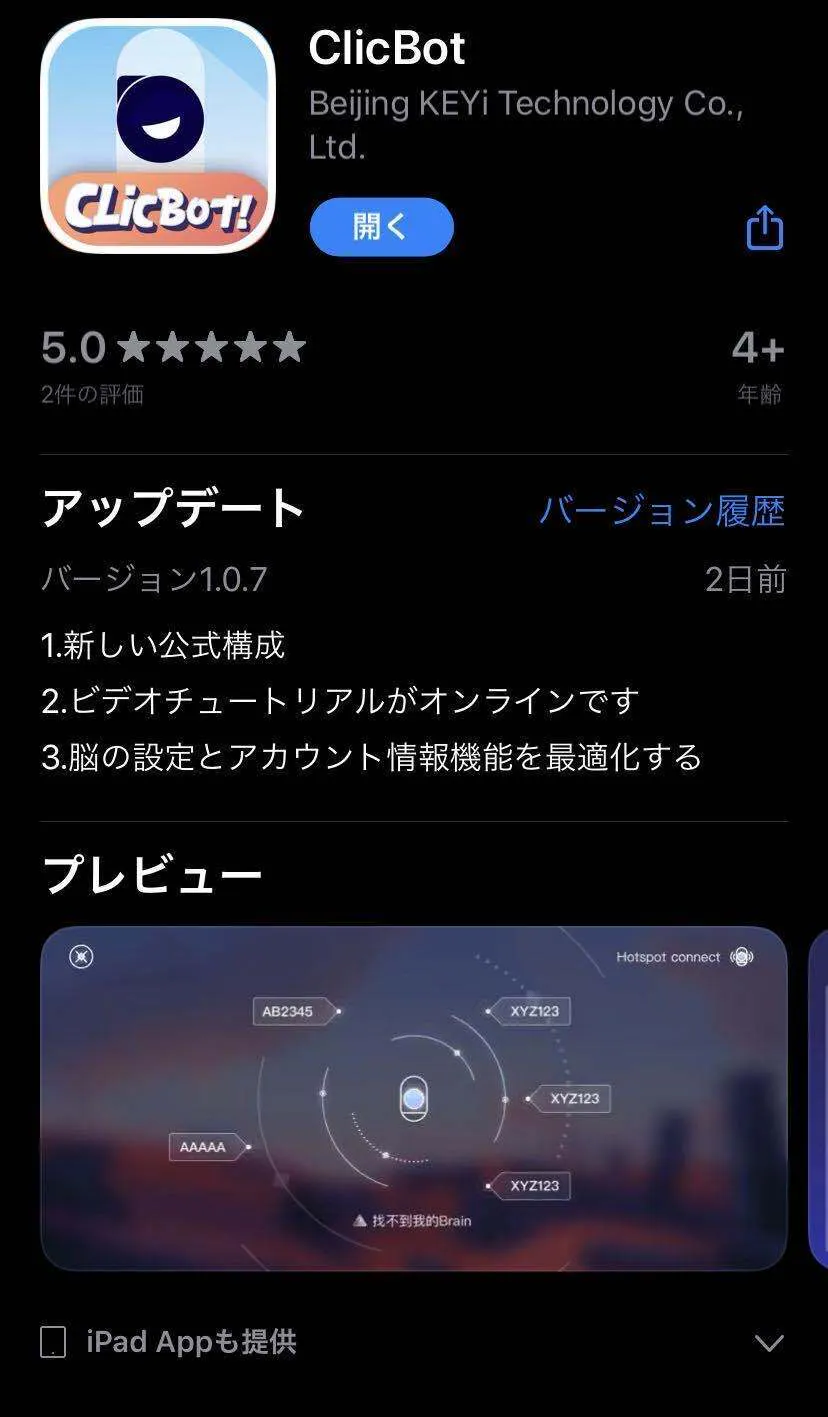This screenshot has width=828, height=1417.
Task: Open the first preview screenshot
Action: pos(413,1098)
